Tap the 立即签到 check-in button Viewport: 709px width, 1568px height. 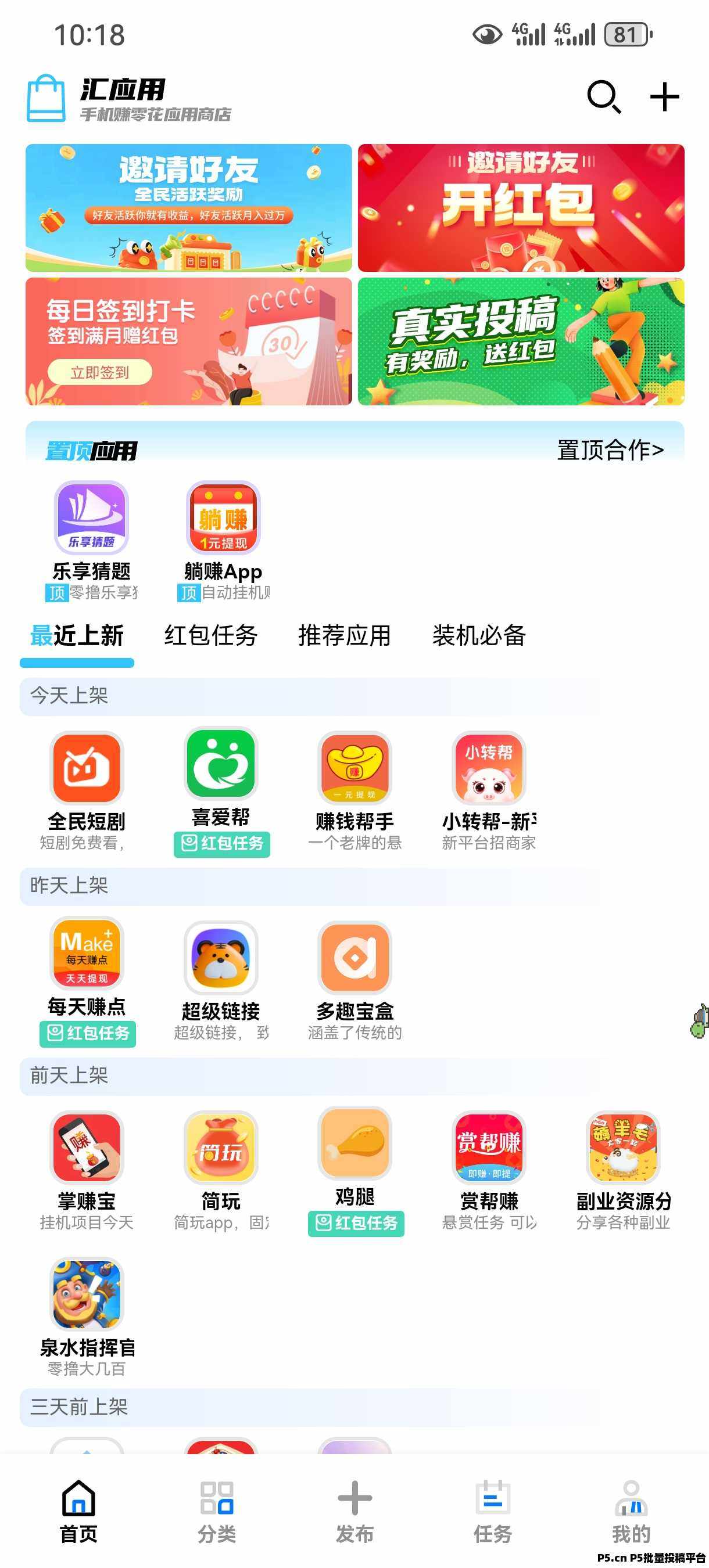point(100,372)
